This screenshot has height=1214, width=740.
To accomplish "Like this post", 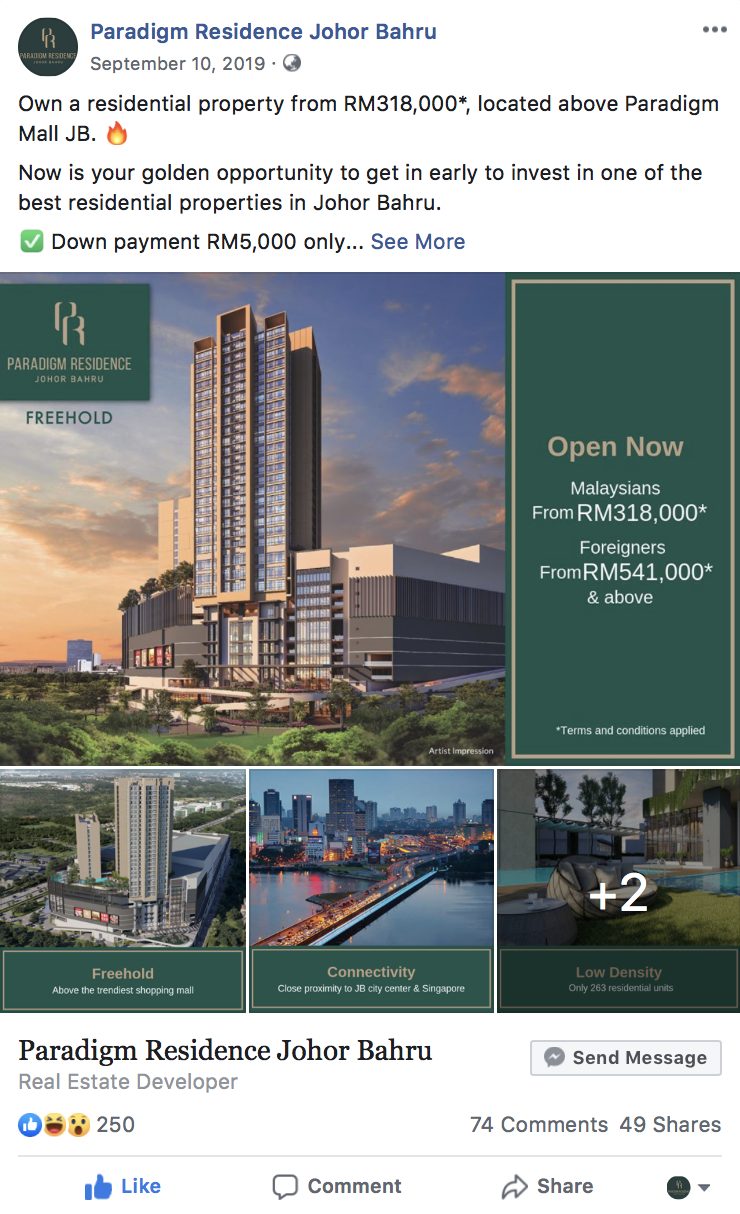I will (123, 1186).
